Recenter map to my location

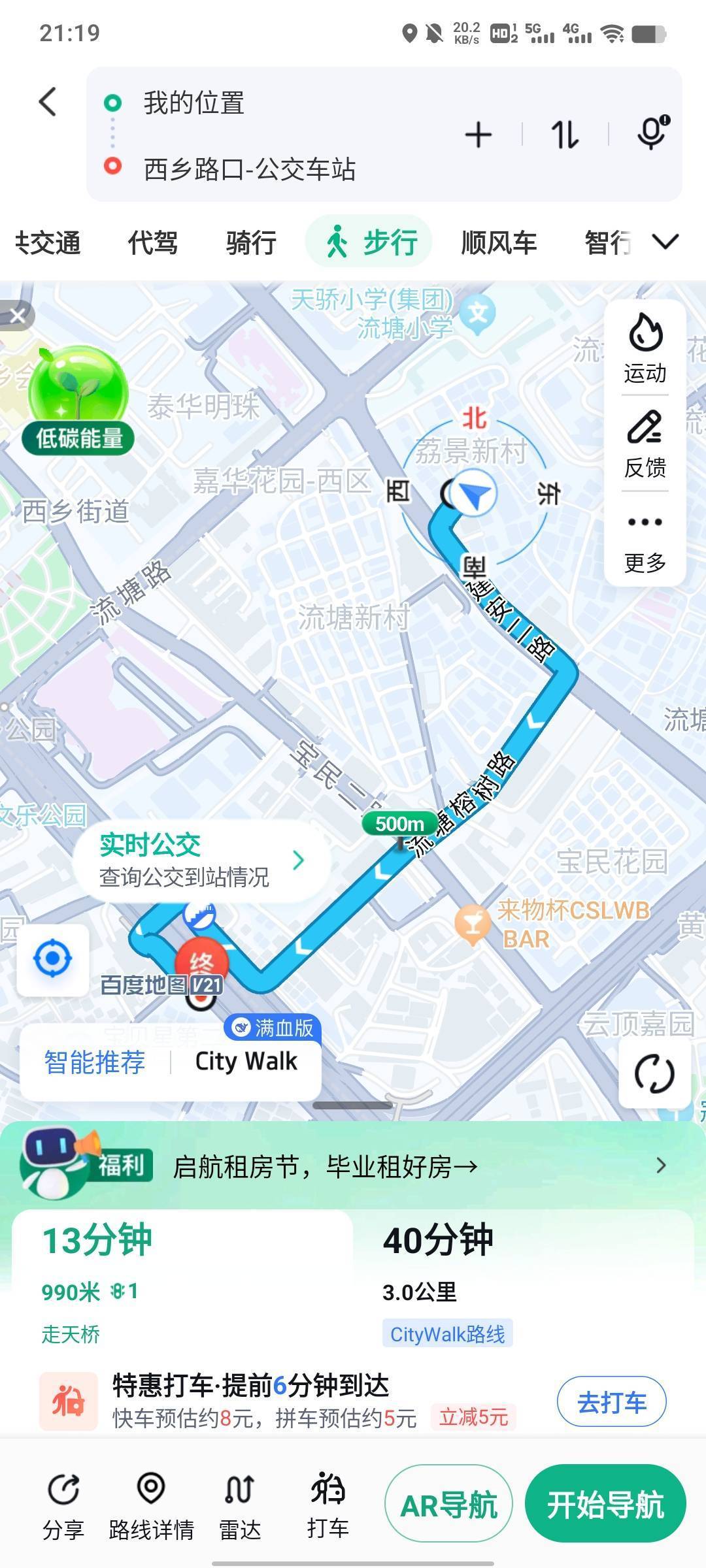(52, 959)
